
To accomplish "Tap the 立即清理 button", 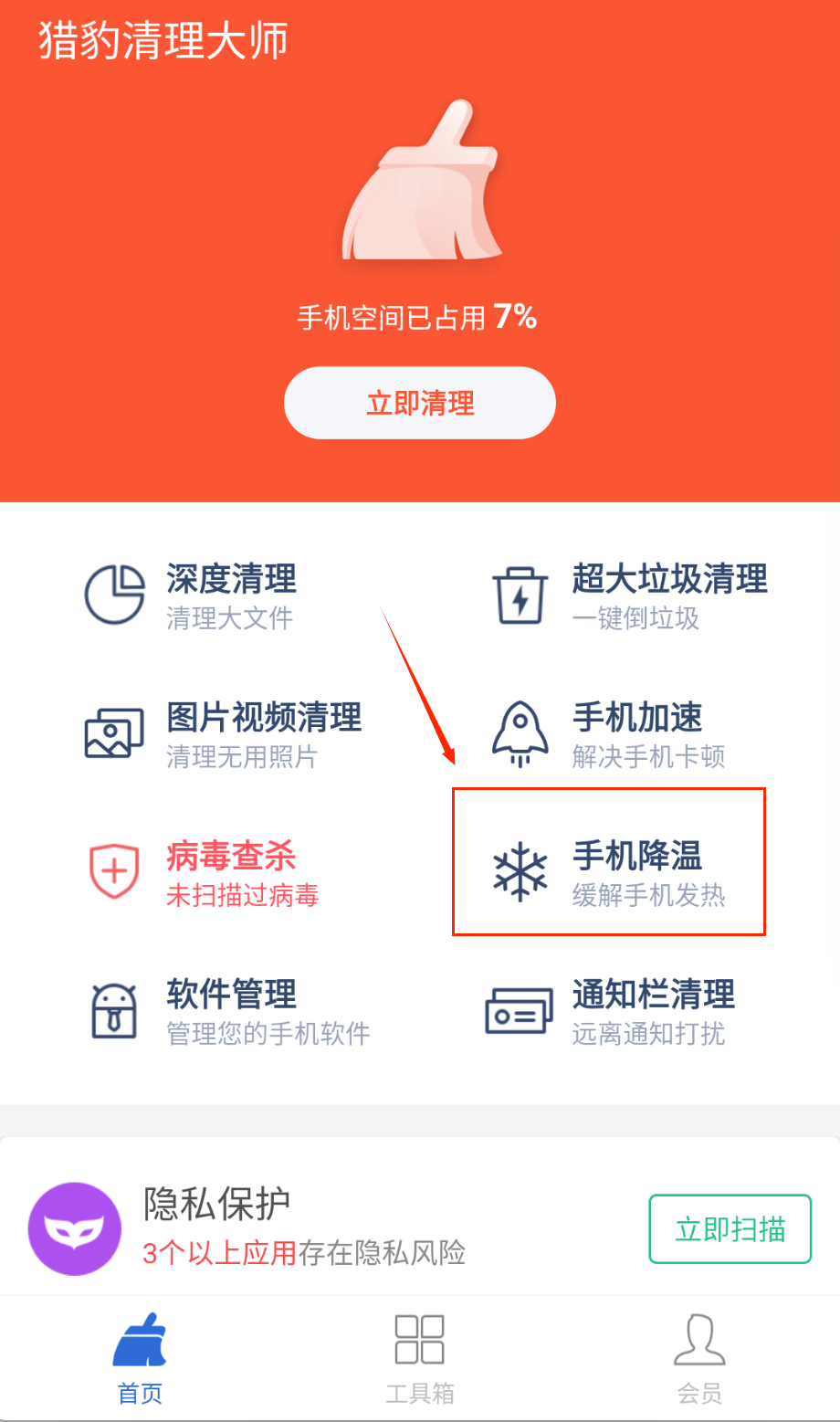I will [x=419, y=403].
